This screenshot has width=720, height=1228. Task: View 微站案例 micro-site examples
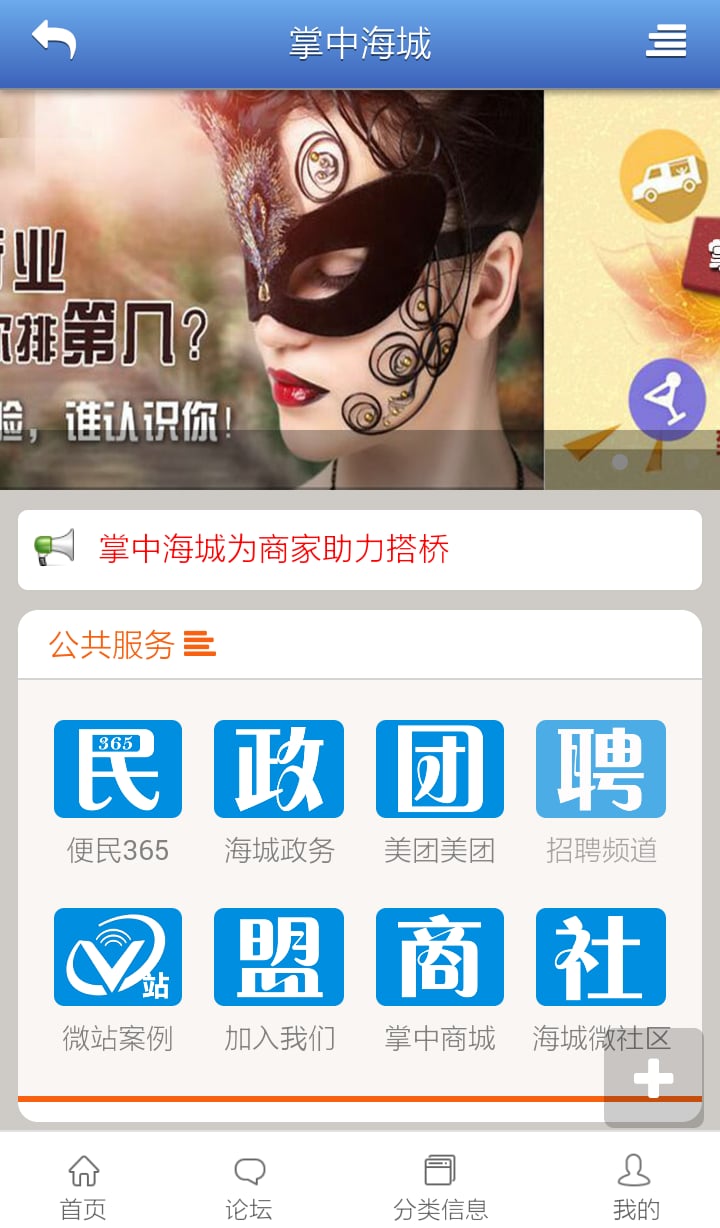point(117,955)
